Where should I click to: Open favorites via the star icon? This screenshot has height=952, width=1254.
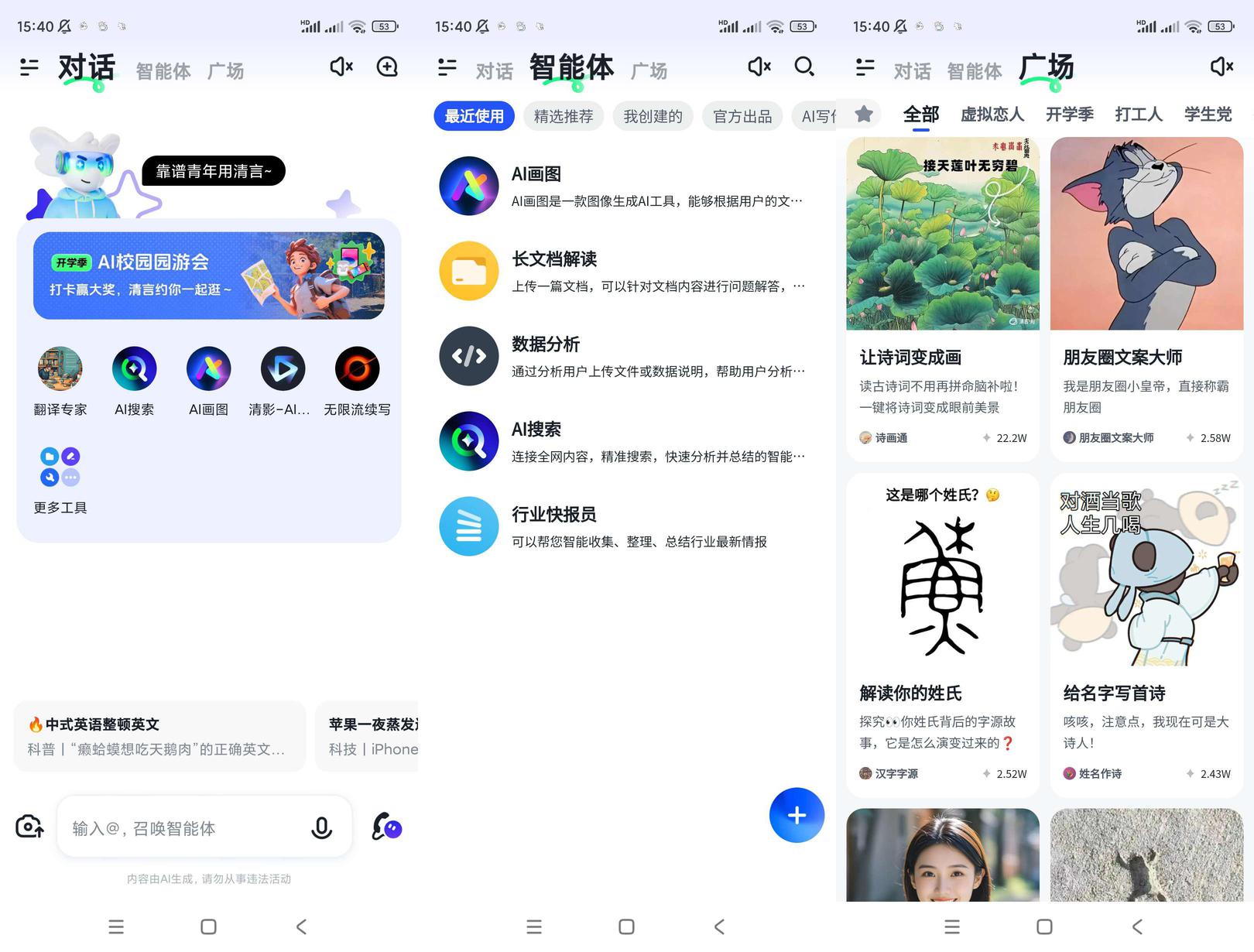coord(864,115)
